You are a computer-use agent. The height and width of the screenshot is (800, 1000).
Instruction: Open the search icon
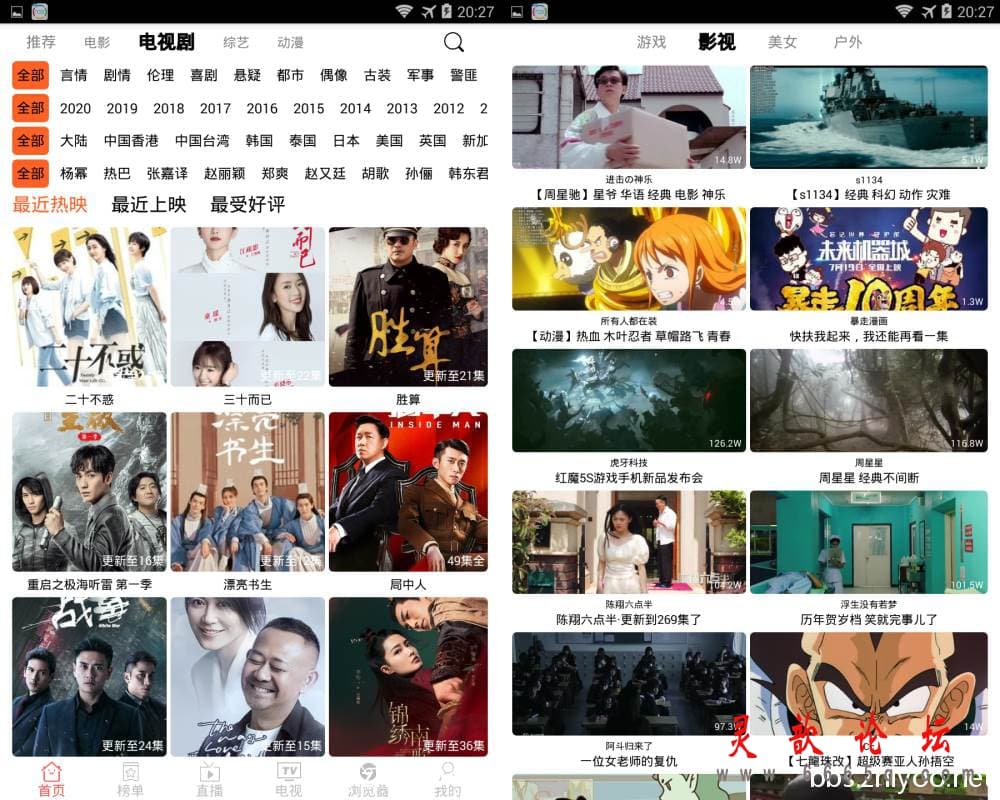click(453, 42)
